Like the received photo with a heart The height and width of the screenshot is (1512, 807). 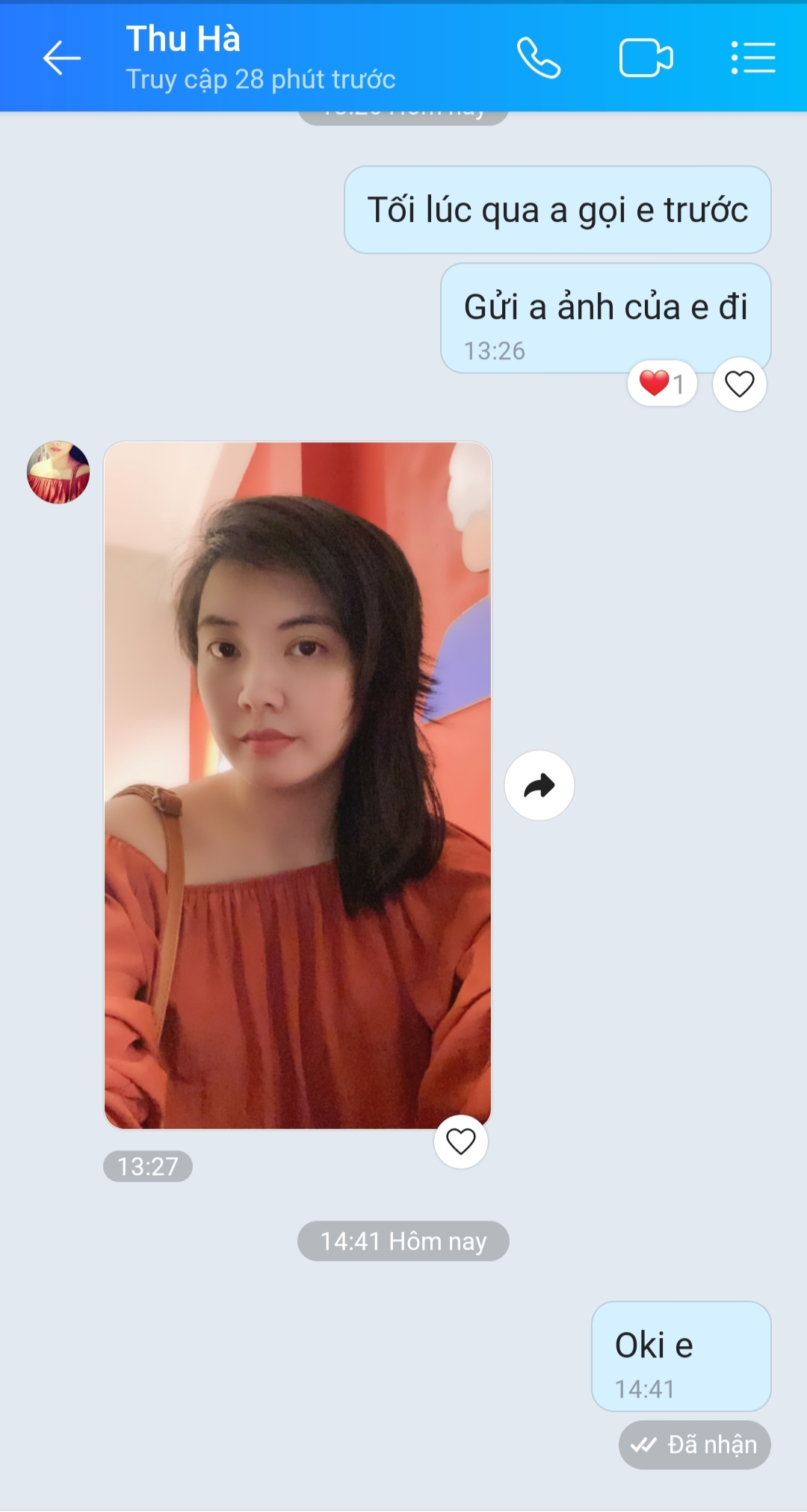click(x=461, y=1141)
